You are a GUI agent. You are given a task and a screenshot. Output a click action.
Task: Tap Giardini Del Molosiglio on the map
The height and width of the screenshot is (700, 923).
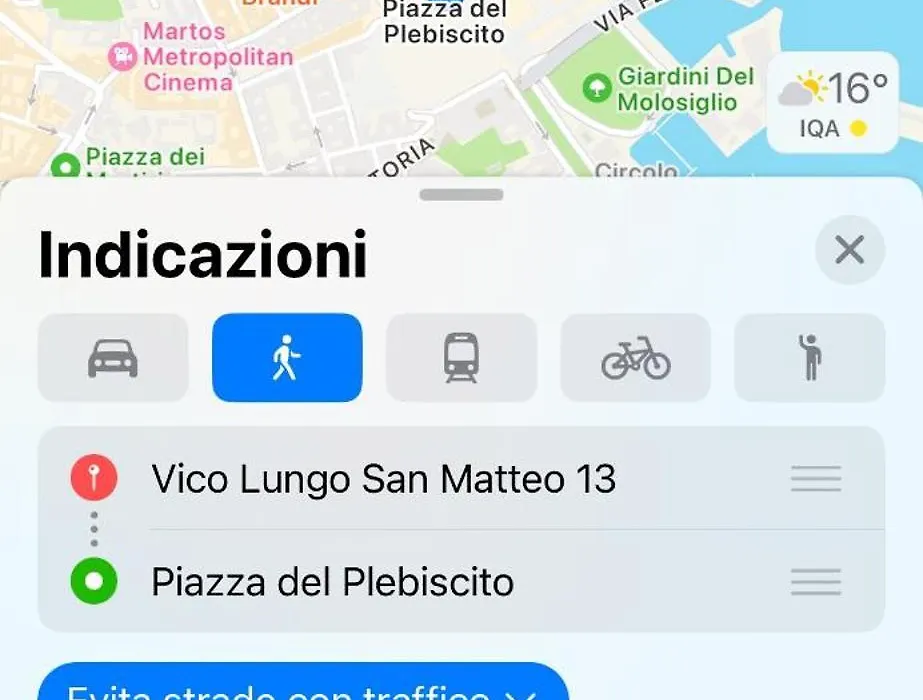(x=684, y=89)
